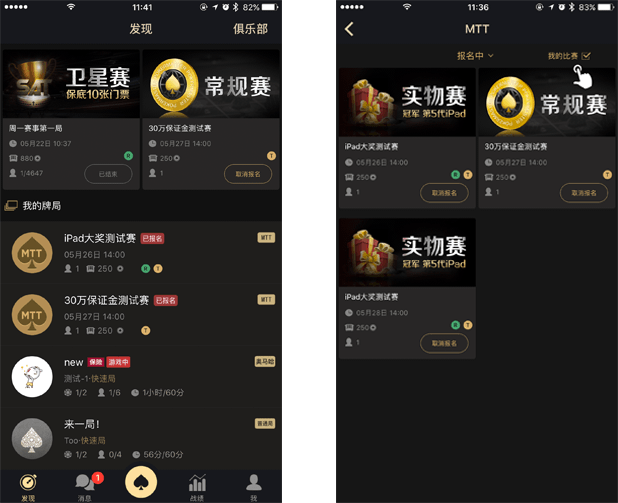The width and height of the screenshot is (618, 503).
Task: Open the 消息 tab with badge
Action: coord(85,485)
